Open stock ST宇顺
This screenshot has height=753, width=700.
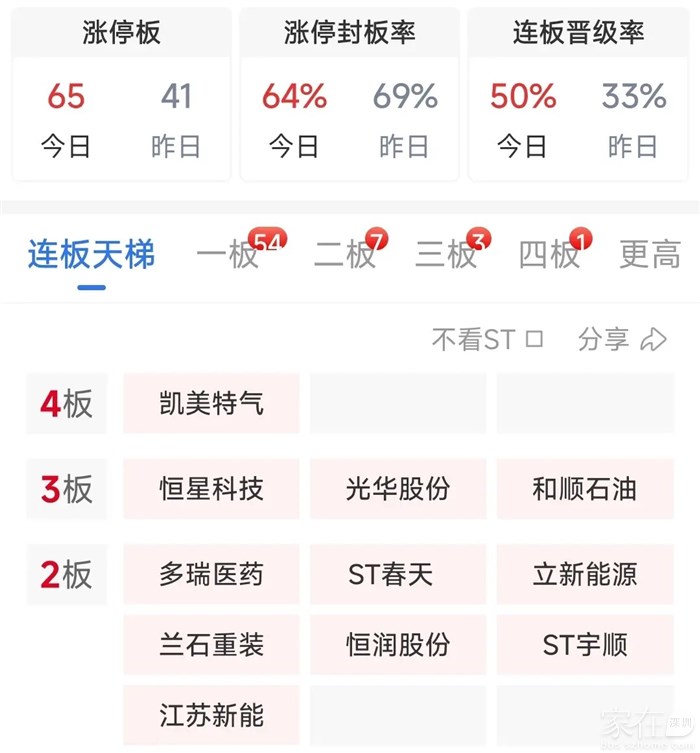(x=585, y=645)
